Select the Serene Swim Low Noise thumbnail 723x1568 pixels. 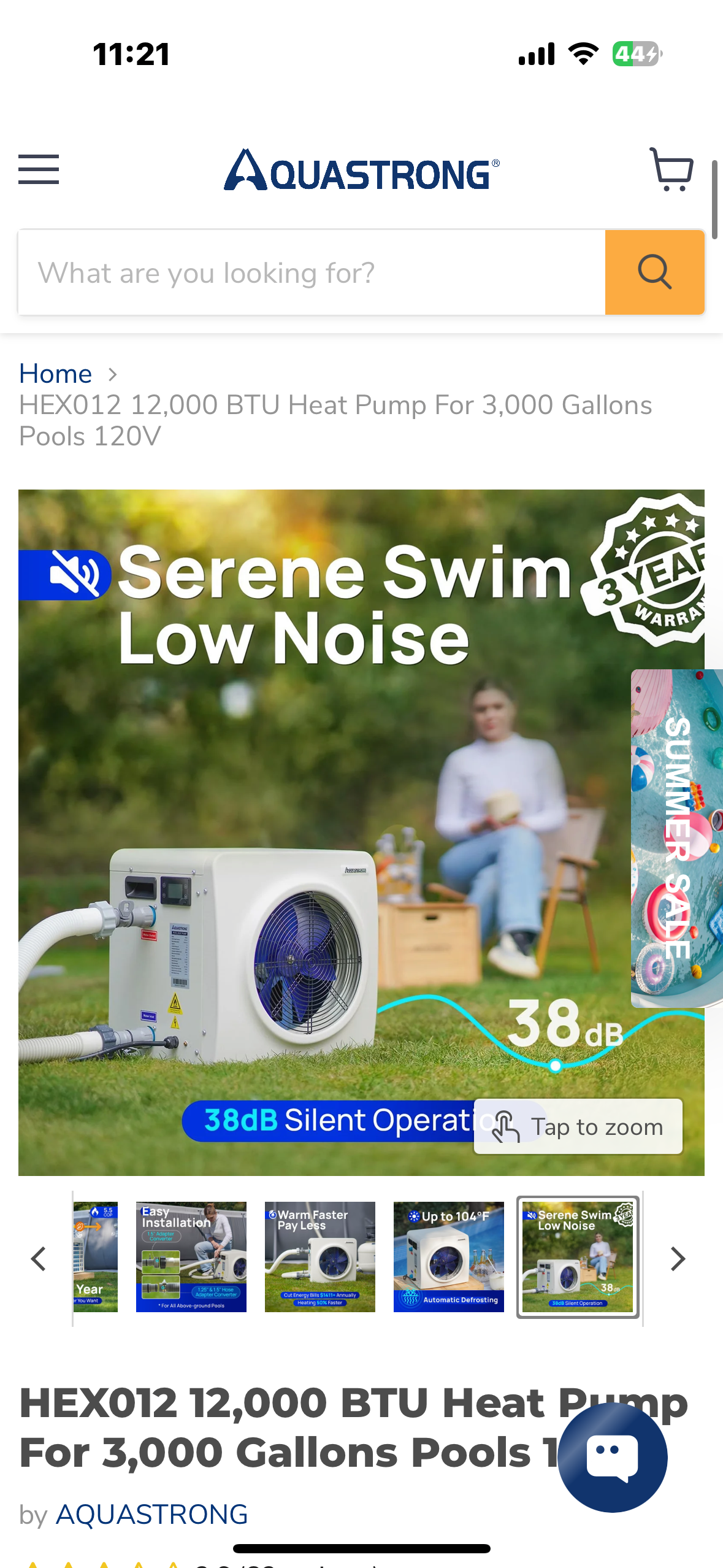[x=578, y=1256]
